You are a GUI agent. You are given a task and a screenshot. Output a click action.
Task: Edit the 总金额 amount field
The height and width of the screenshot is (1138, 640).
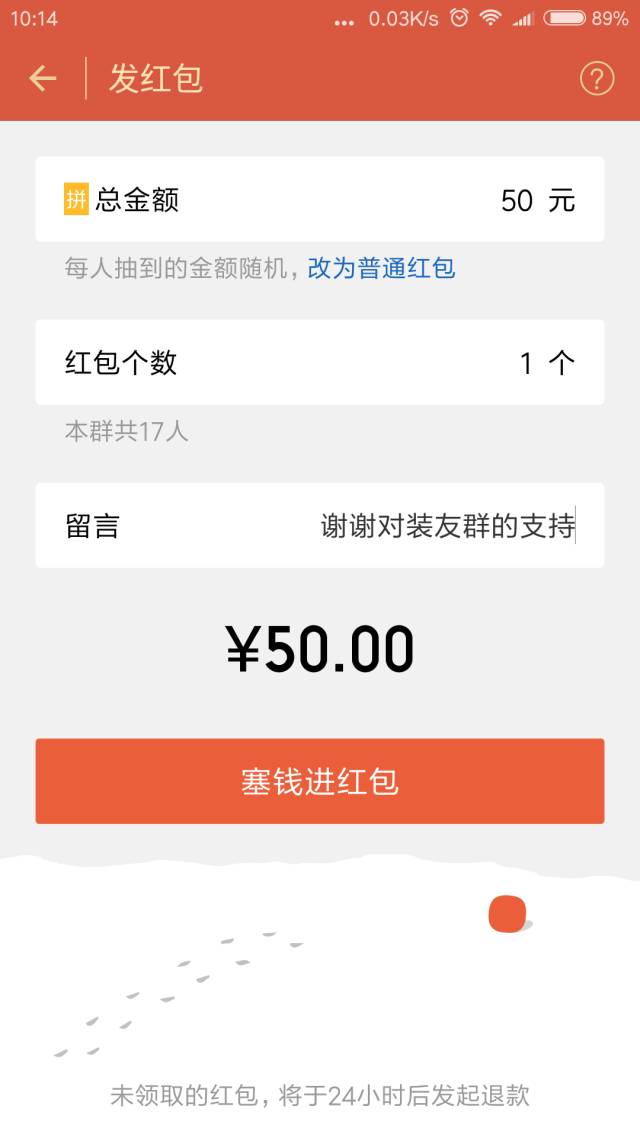(x=320, y=200)
